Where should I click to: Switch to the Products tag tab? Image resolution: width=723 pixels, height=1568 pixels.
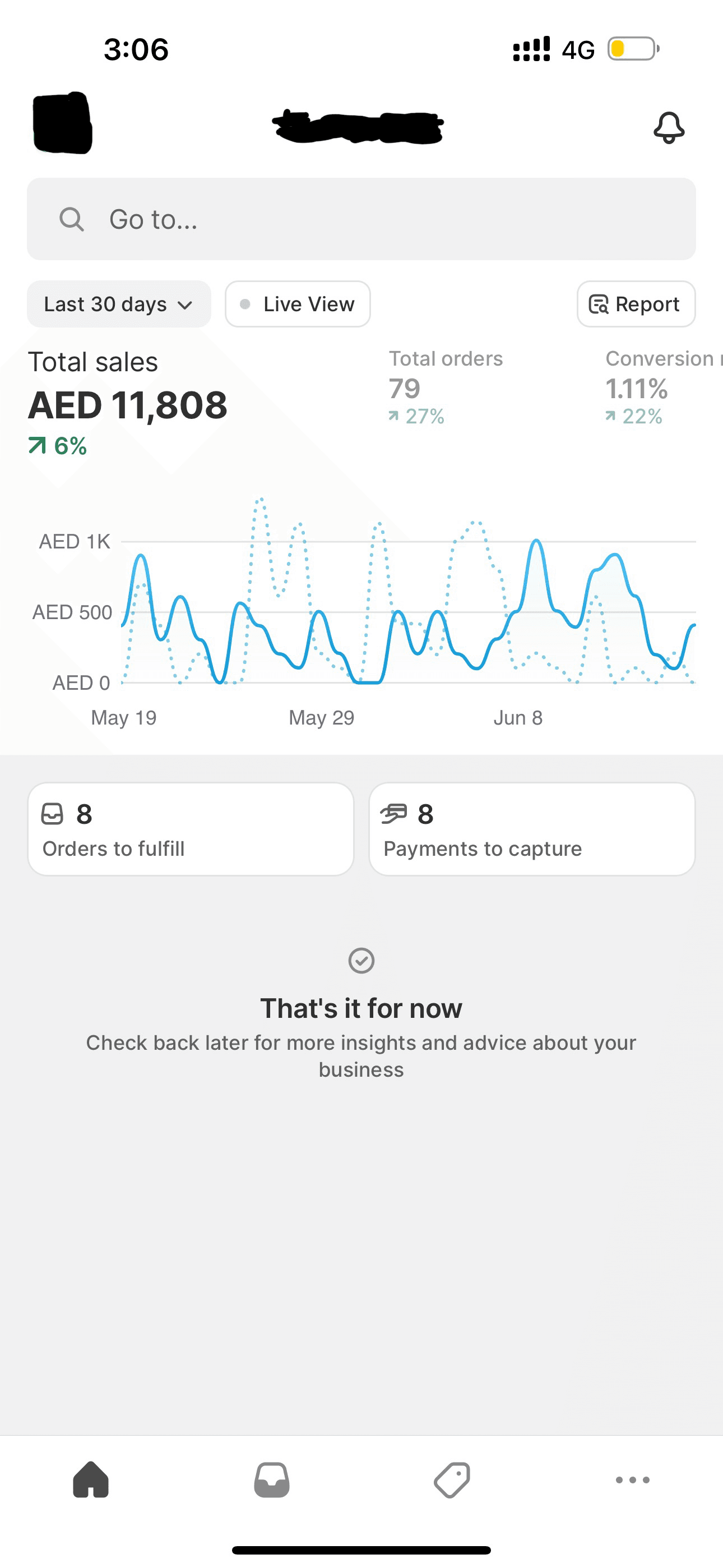(452, 1479)
